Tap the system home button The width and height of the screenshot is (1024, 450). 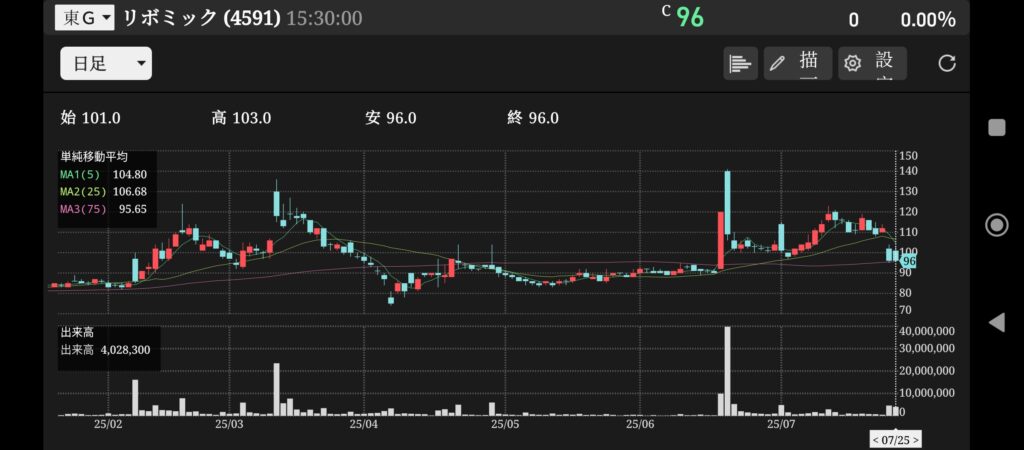coord(996,224)
